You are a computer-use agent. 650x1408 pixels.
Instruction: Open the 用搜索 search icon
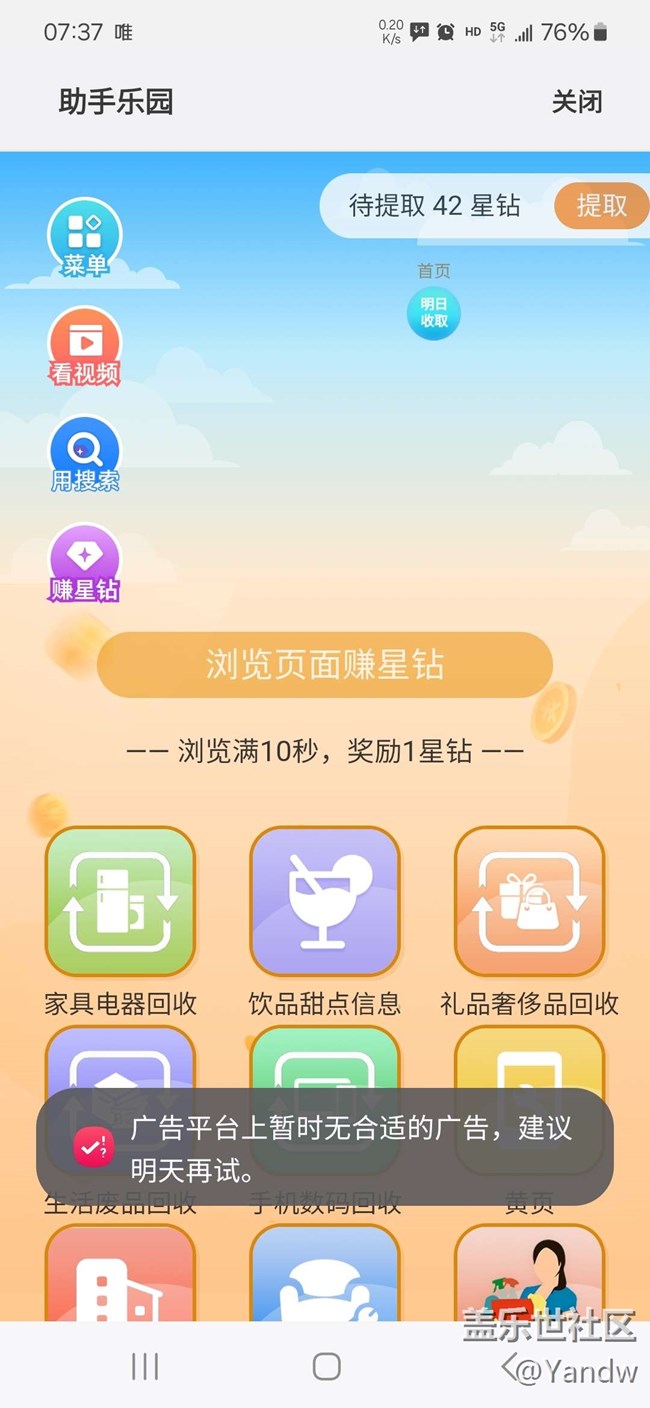(85, 455)
